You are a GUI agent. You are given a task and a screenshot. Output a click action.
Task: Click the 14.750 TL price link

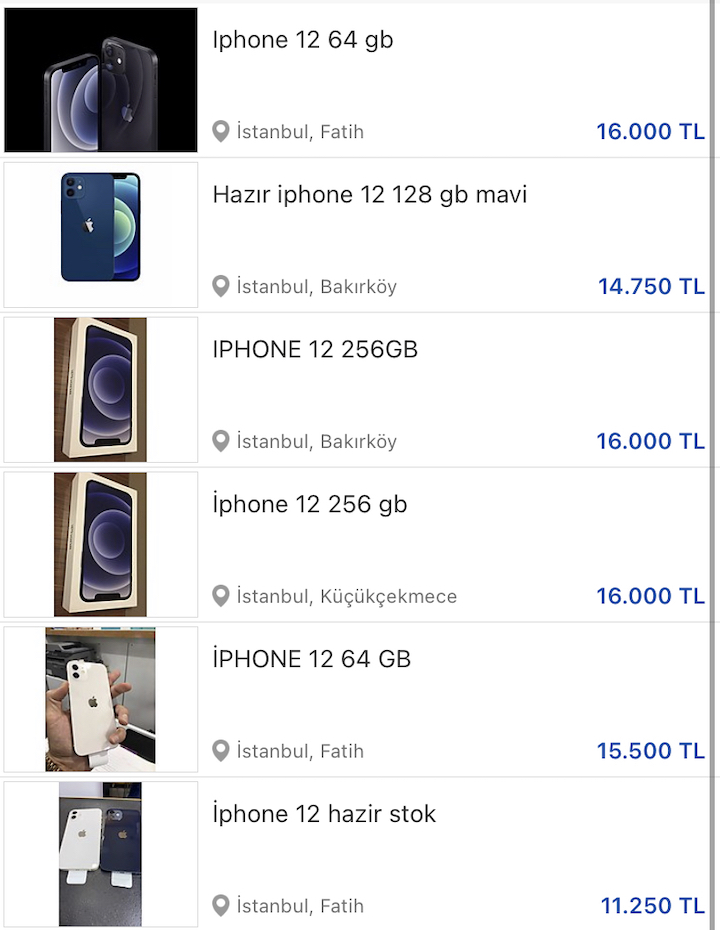[x=651, y=286]
